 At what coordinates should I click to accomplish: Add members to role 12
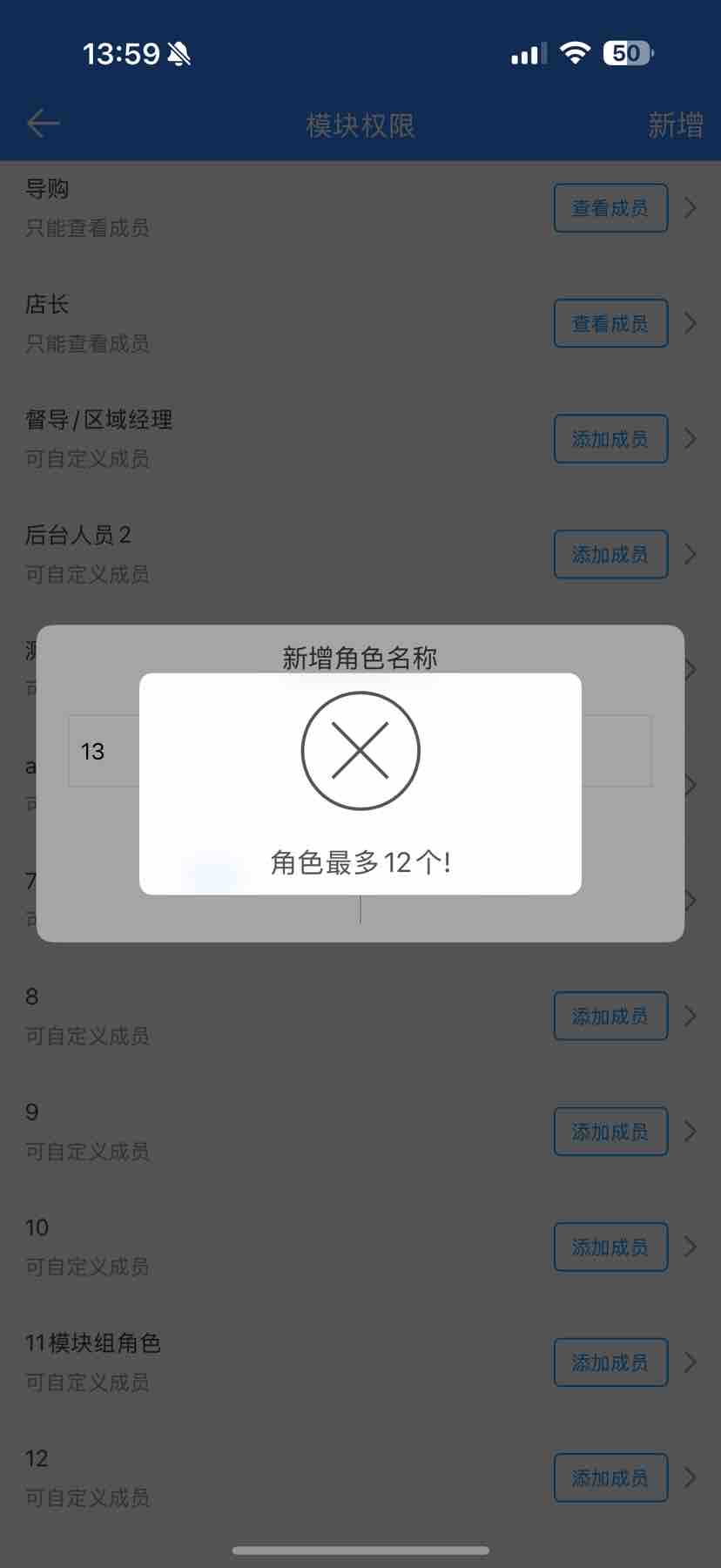tap(610, 1477)
